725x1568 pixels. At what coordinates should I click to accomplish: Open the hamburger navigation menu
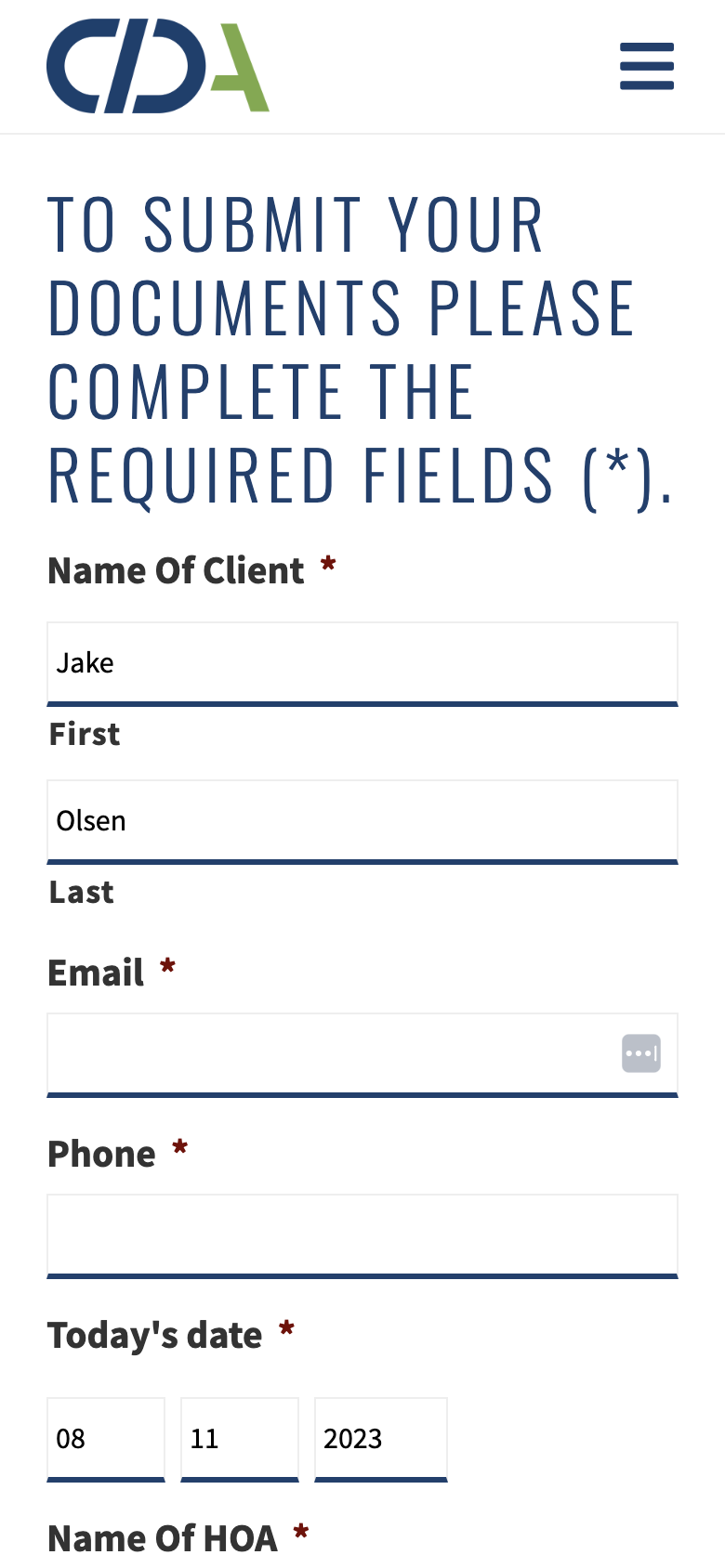click(x=647, y=66)
